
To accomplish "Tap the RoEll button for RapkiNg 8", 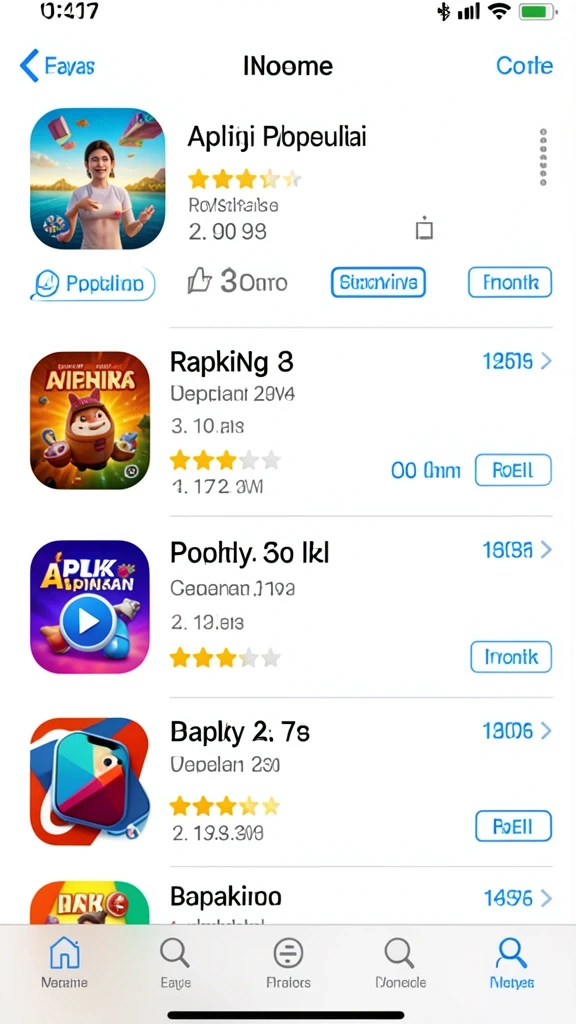I will click(x=513, y=470).
